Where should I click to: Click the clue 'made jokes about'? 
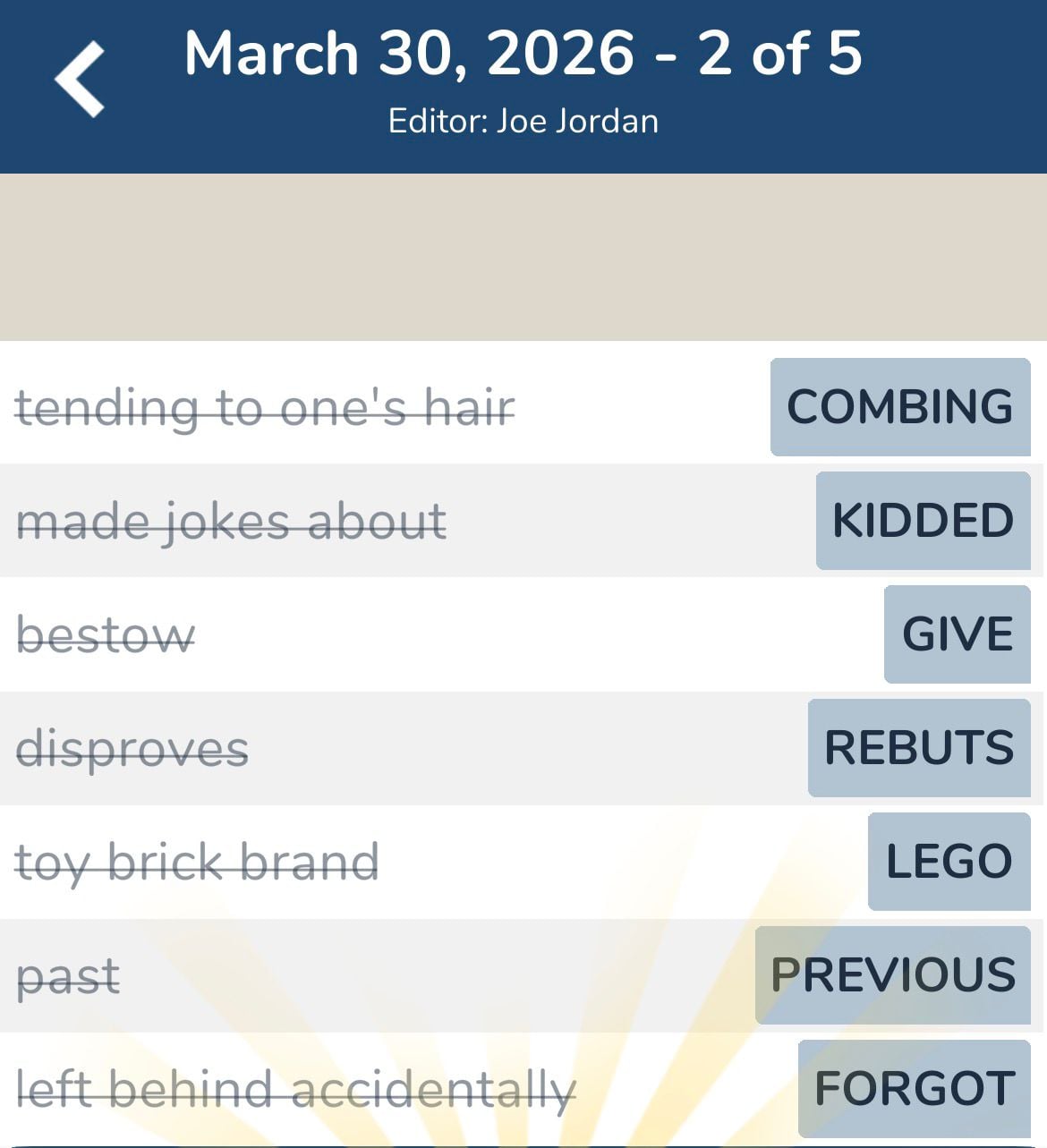click(x=231, y=521)
